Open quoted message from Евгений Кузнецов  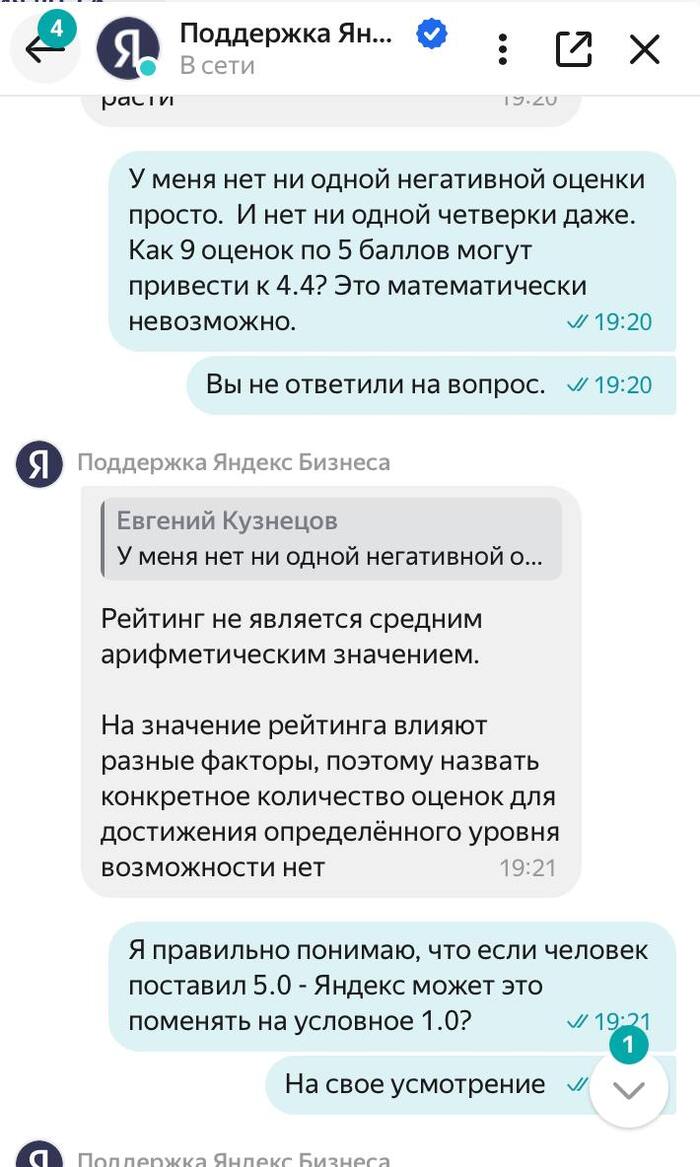331,538
